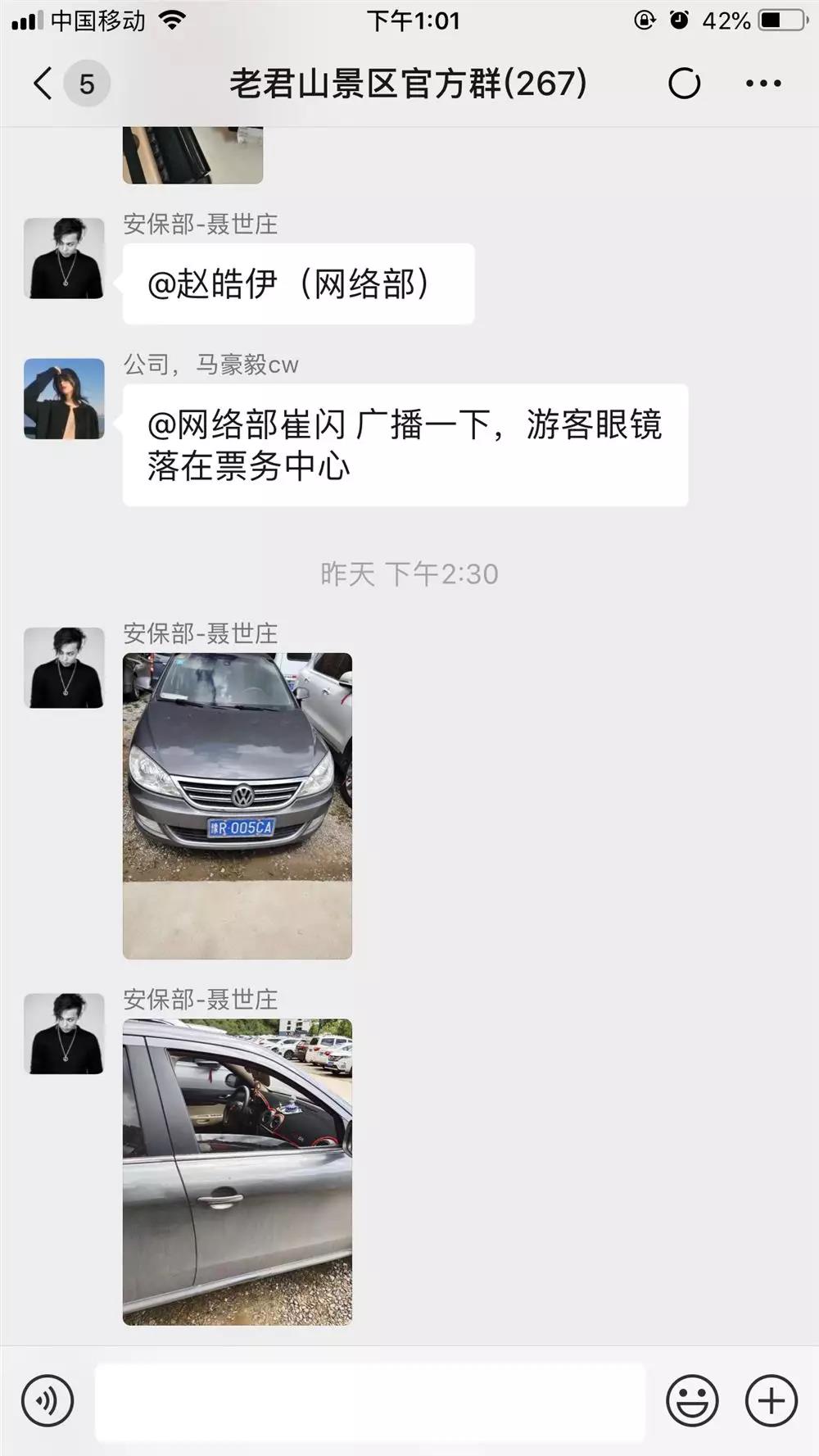This screenshot has height=1456, width=819.
Task: Open 聂世庄's avatar next to the @赵皓伊 message
Action: (x=64, y=258)
